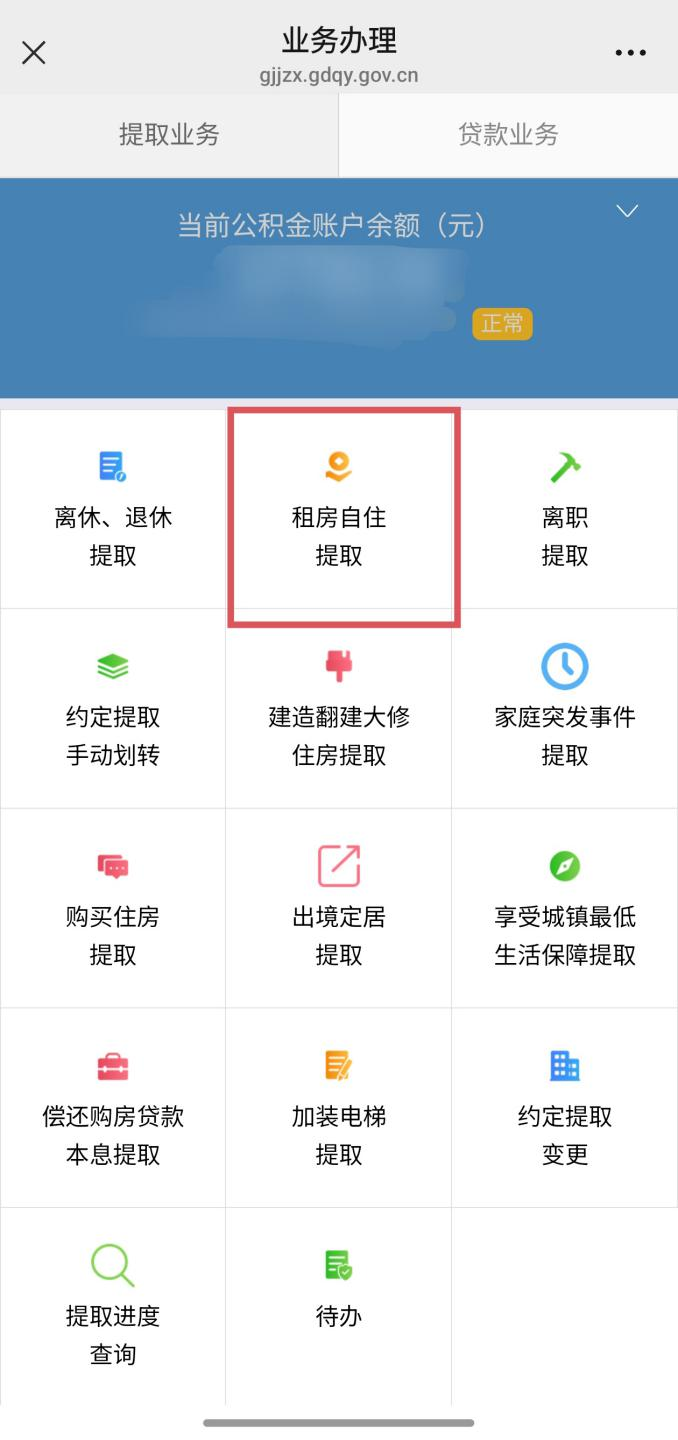Screen dimensions: 678x1440
Task: Select 租房自住提取
Action: tap(339, 510)
